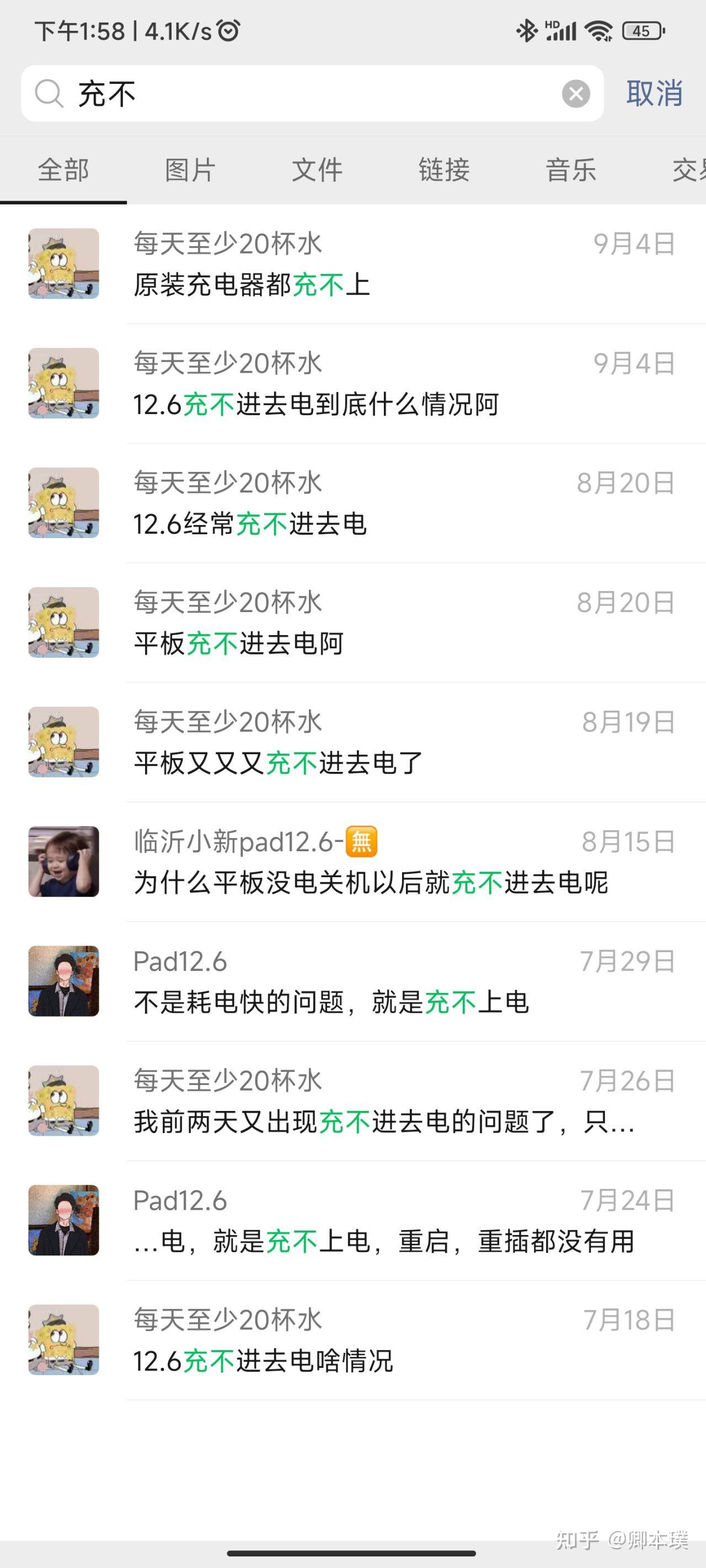Switch to the 图片 tab
The width and height of the screenshot is (706, 1568).
(x=190, y=170)
